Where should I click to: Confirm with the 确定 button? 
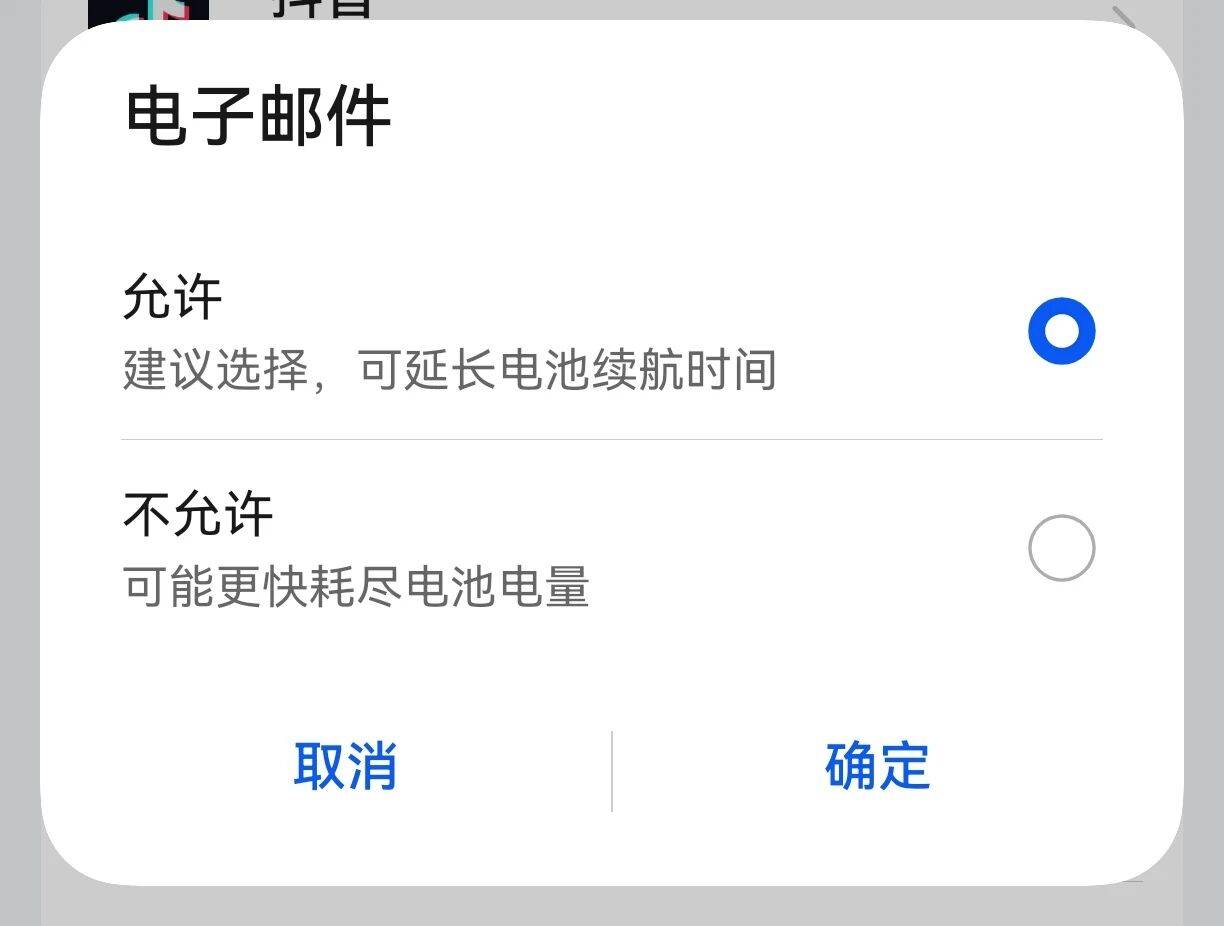(877, 767)
